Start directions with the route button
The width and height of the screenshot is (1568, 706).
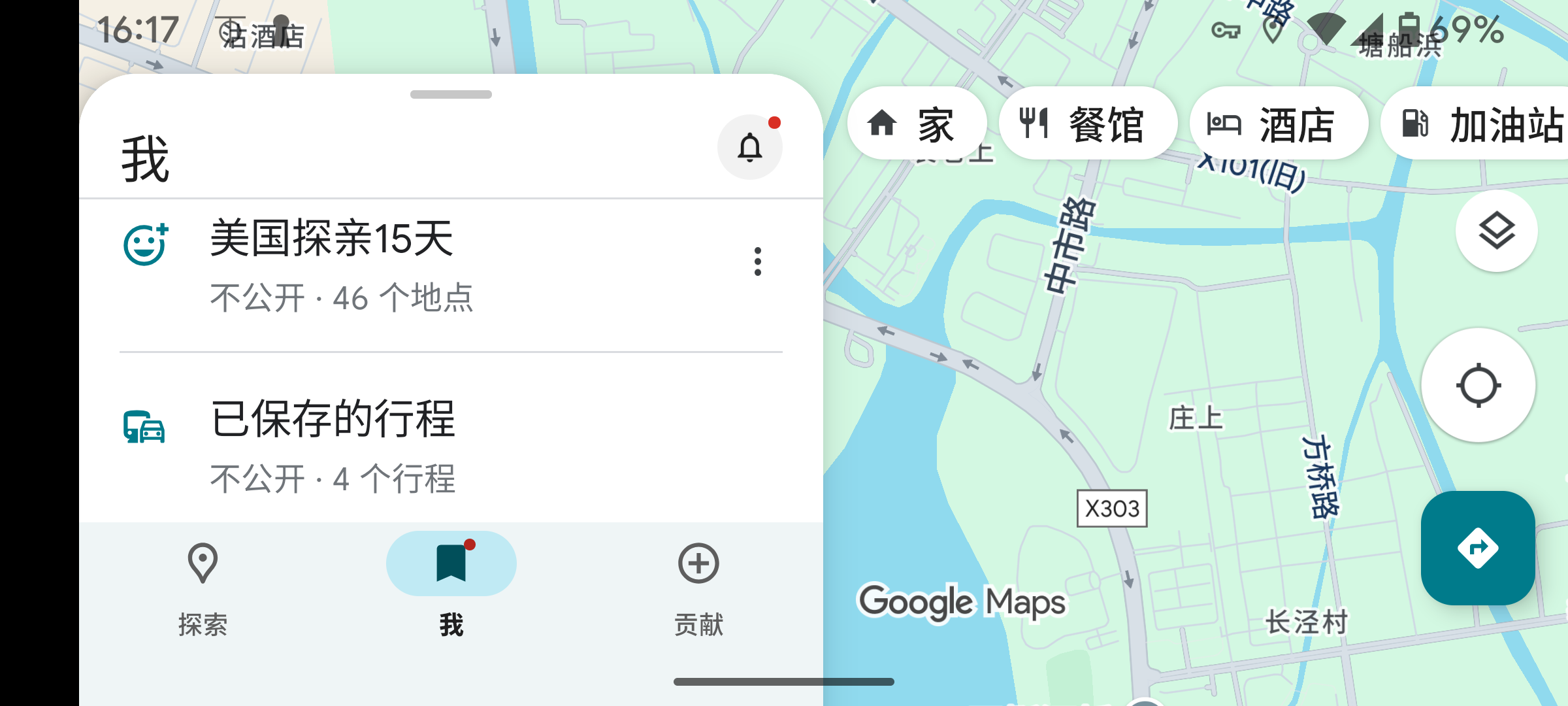pyautogui.click(x=1478, y=548)
